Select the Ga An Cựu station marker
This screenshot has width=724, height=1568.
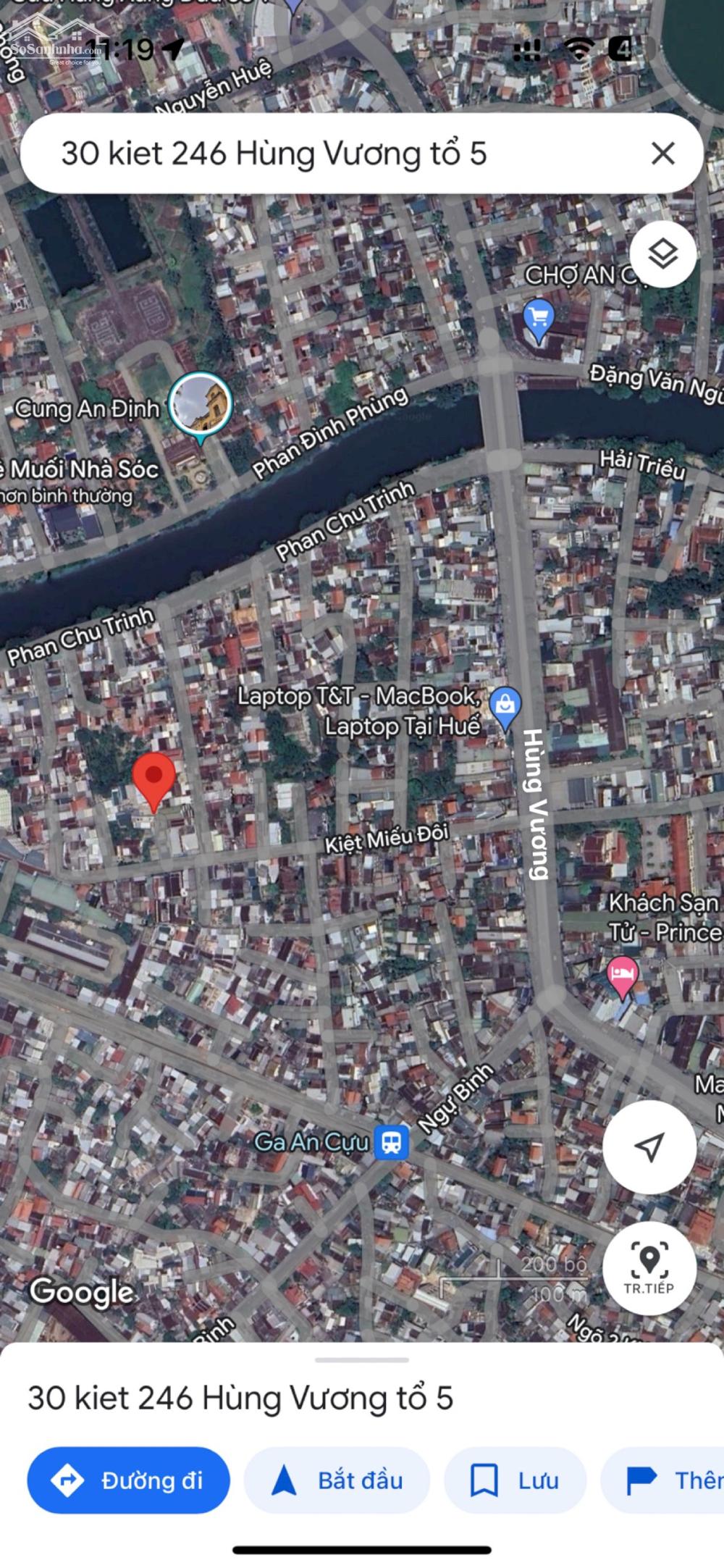coord(392,1142)
